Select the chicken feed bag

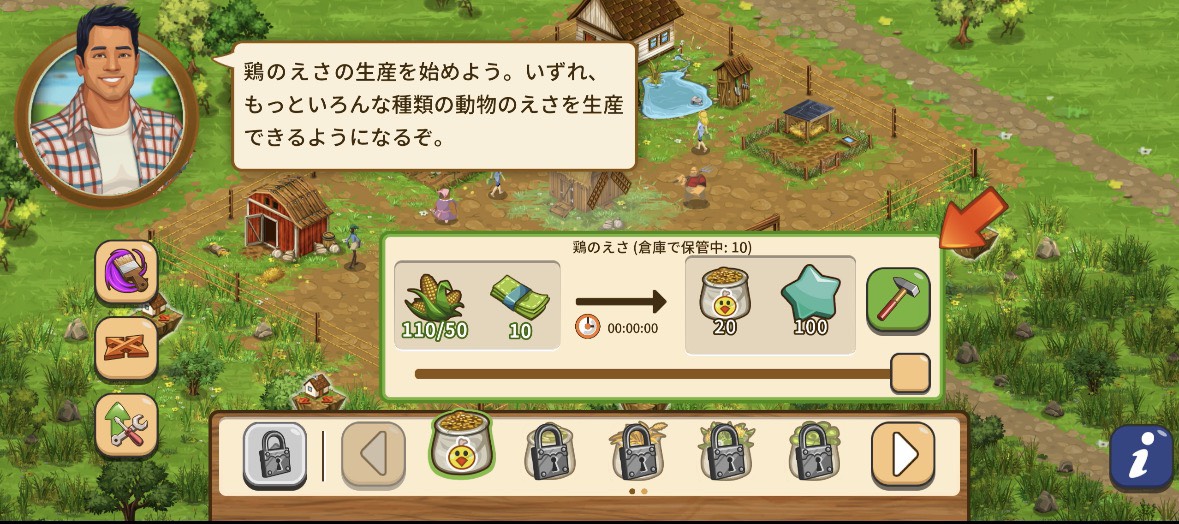pos(462,447)
